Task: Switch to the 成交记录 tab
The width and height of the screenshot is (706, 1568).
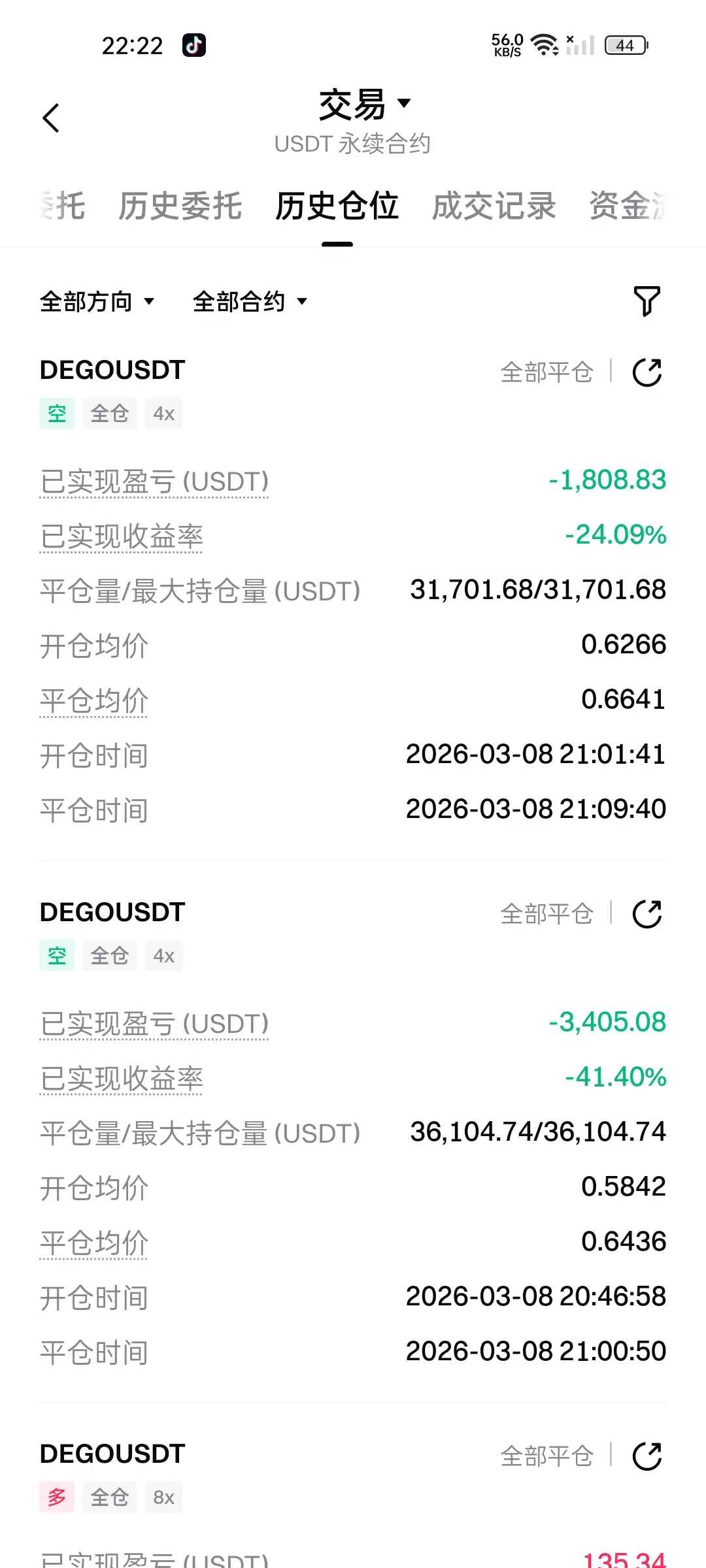Action: (x=494, y=206)
